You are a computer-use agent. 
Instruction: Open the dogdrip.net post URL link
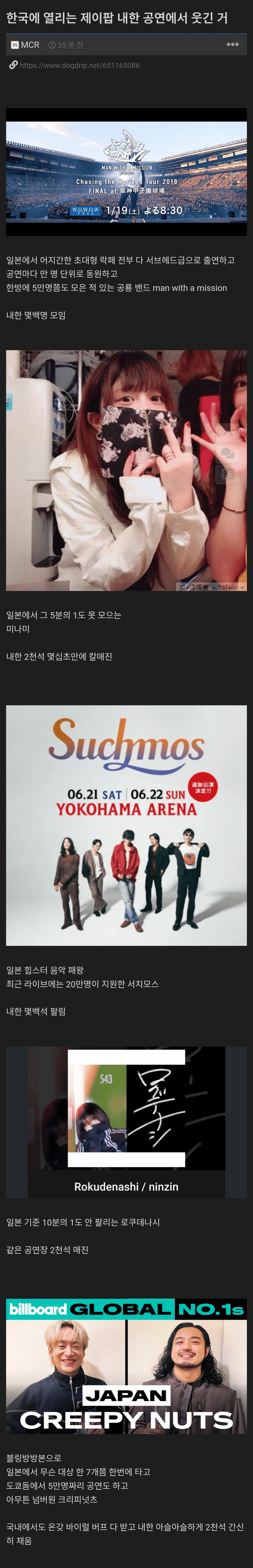(79, 65)
